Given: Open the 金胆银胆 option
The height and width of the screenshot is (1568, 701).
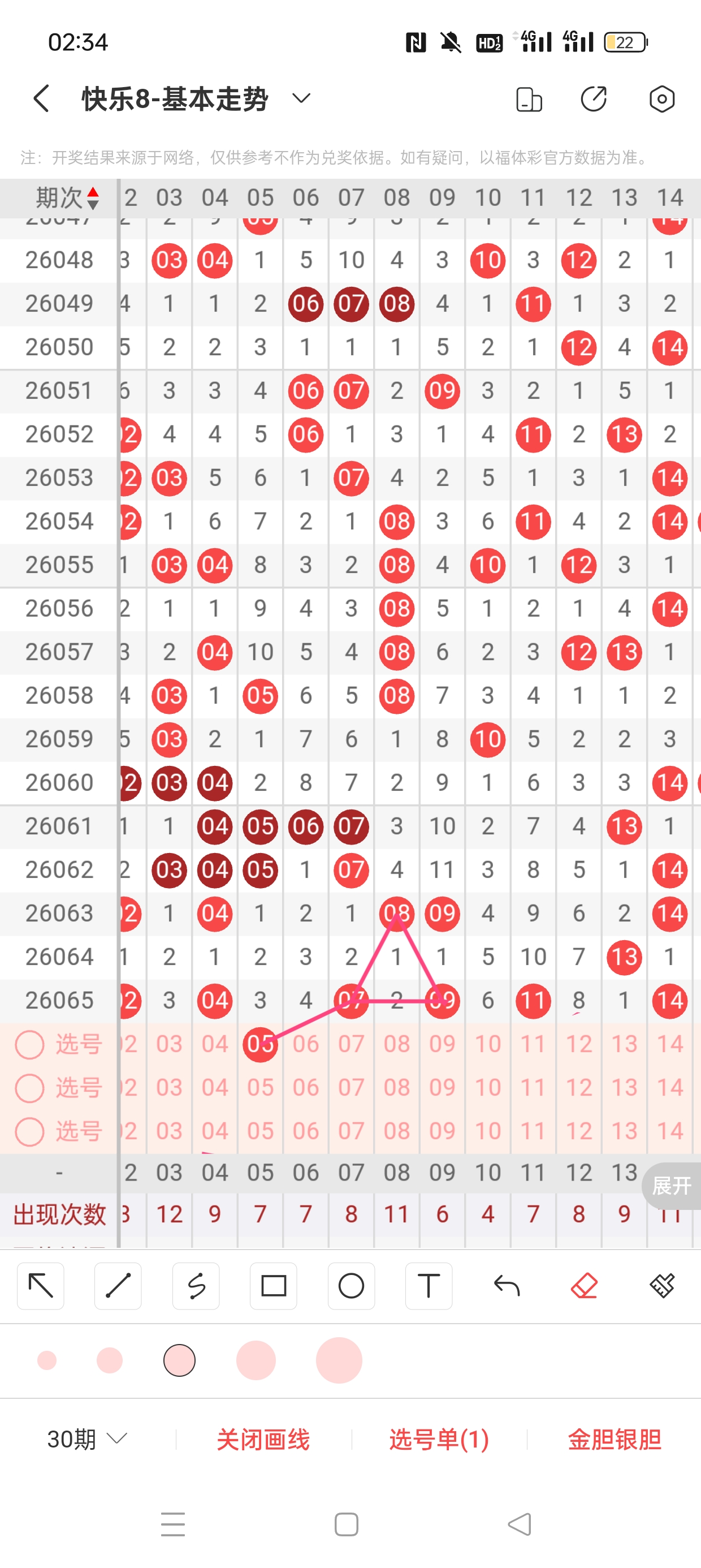Looking at the screenshot, I should [x=614, y=1439].
